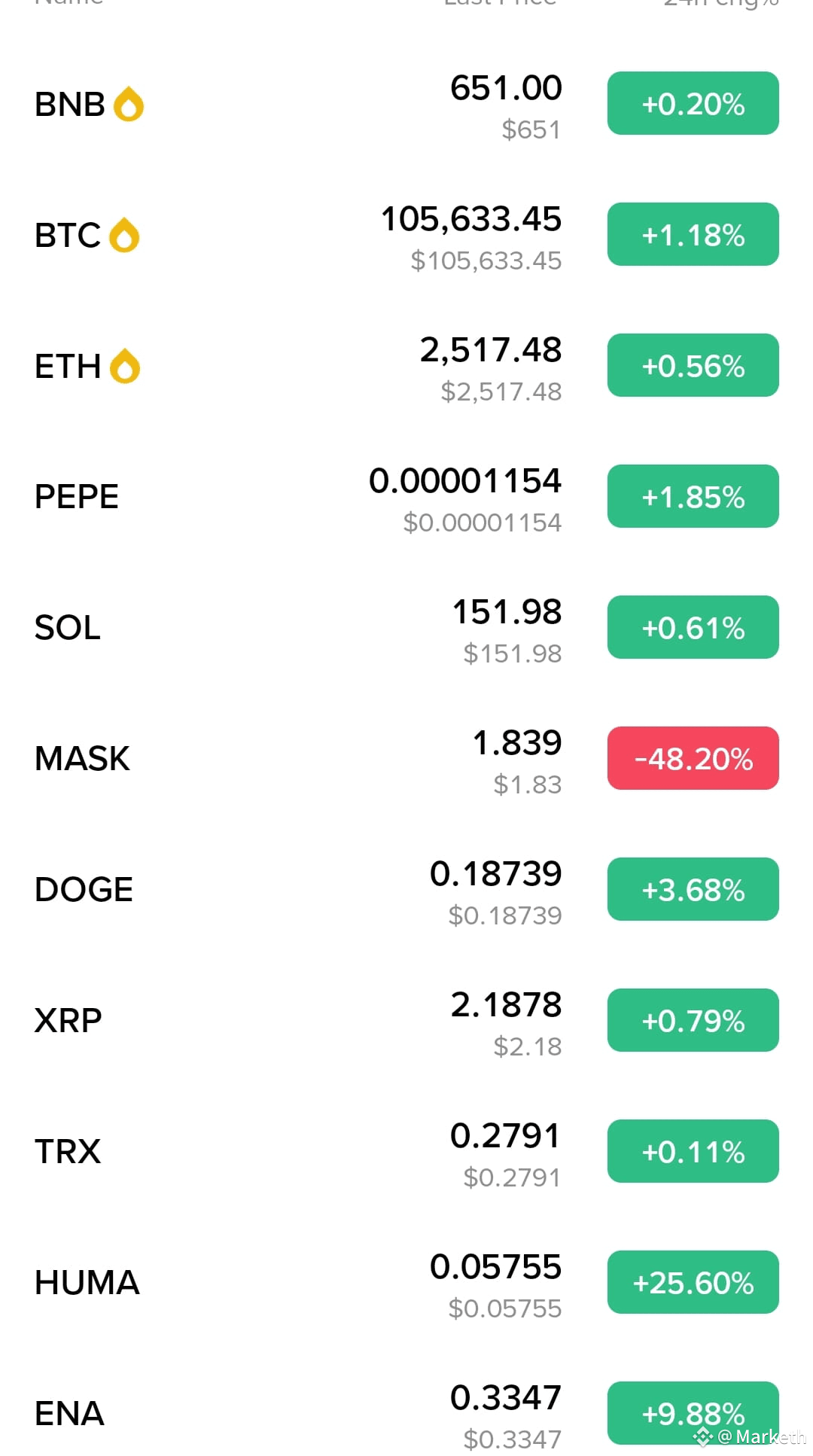813x1456 pixels.
Task: Click the flame icon next to ETH
Action: (125, 365)
